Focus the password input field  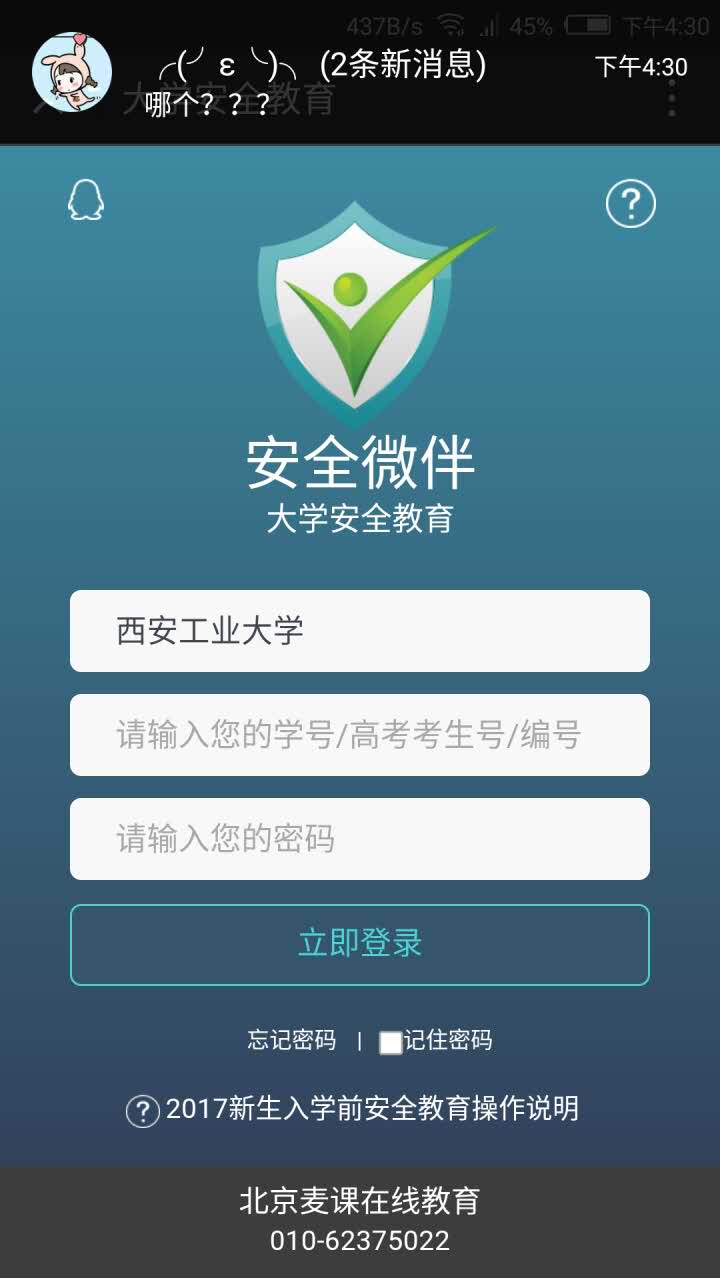(x=360, y=839)
